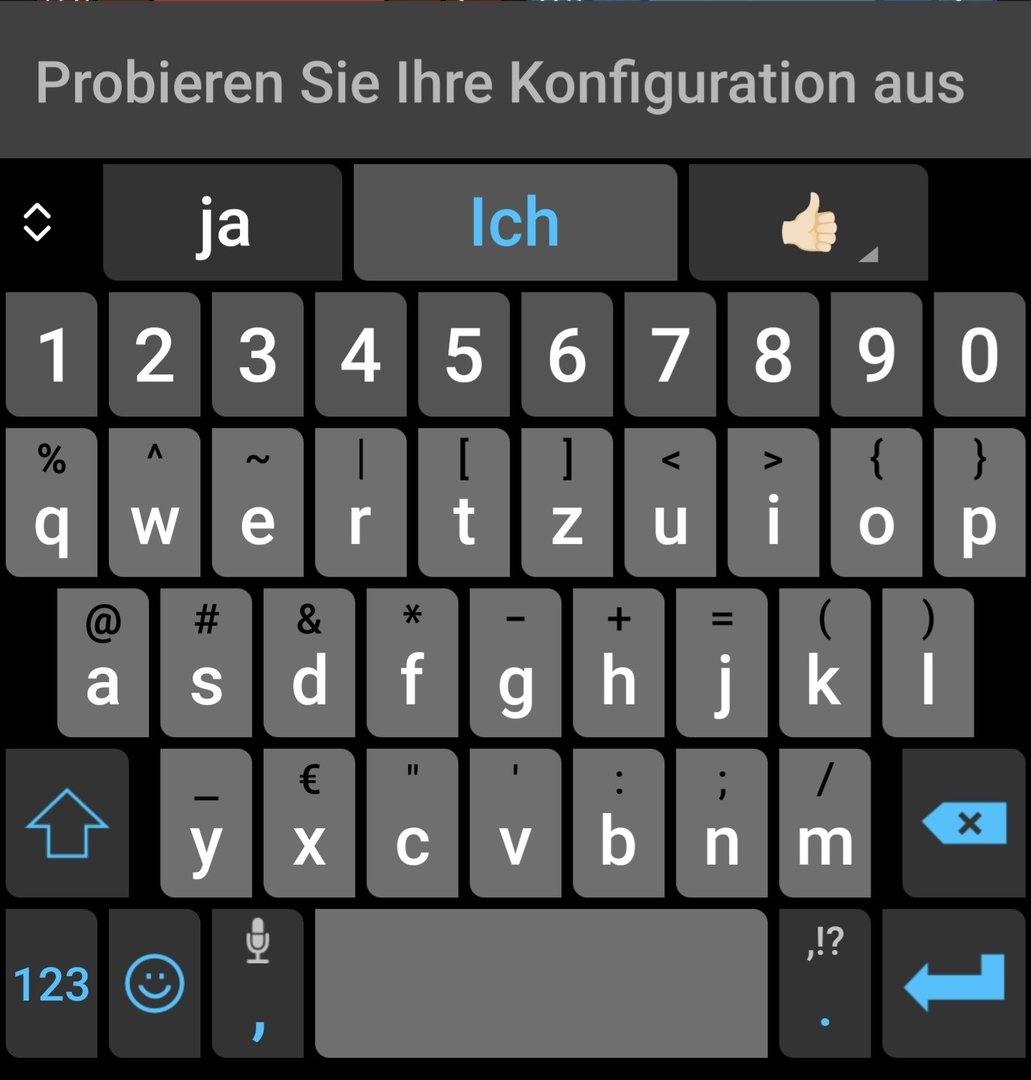The width and height of the screenshot is (1031, 1080).
Task: Choose the suggested word "Ich"
Action: pos(515,222)
